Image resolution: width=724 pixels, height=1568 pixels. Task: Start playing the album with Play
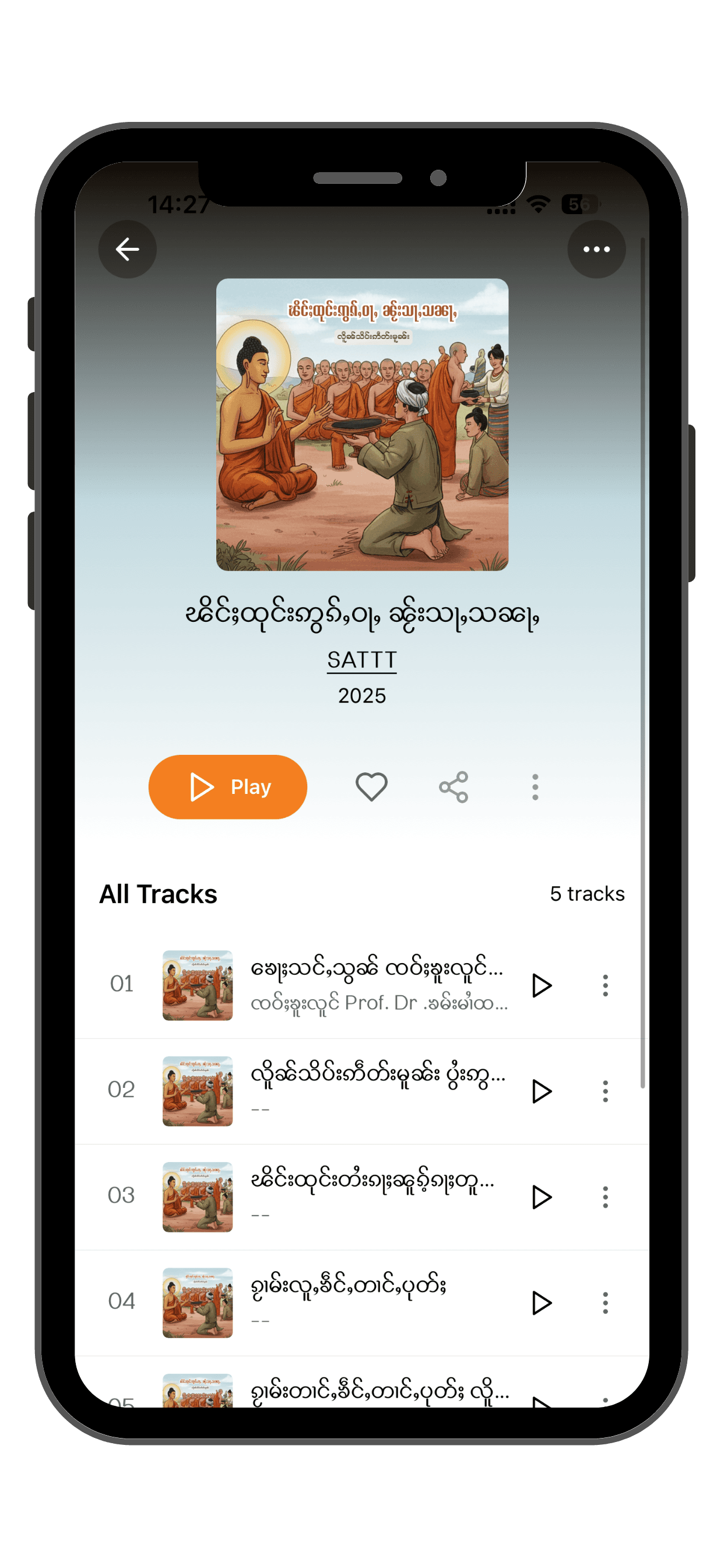tap(227, 786)
